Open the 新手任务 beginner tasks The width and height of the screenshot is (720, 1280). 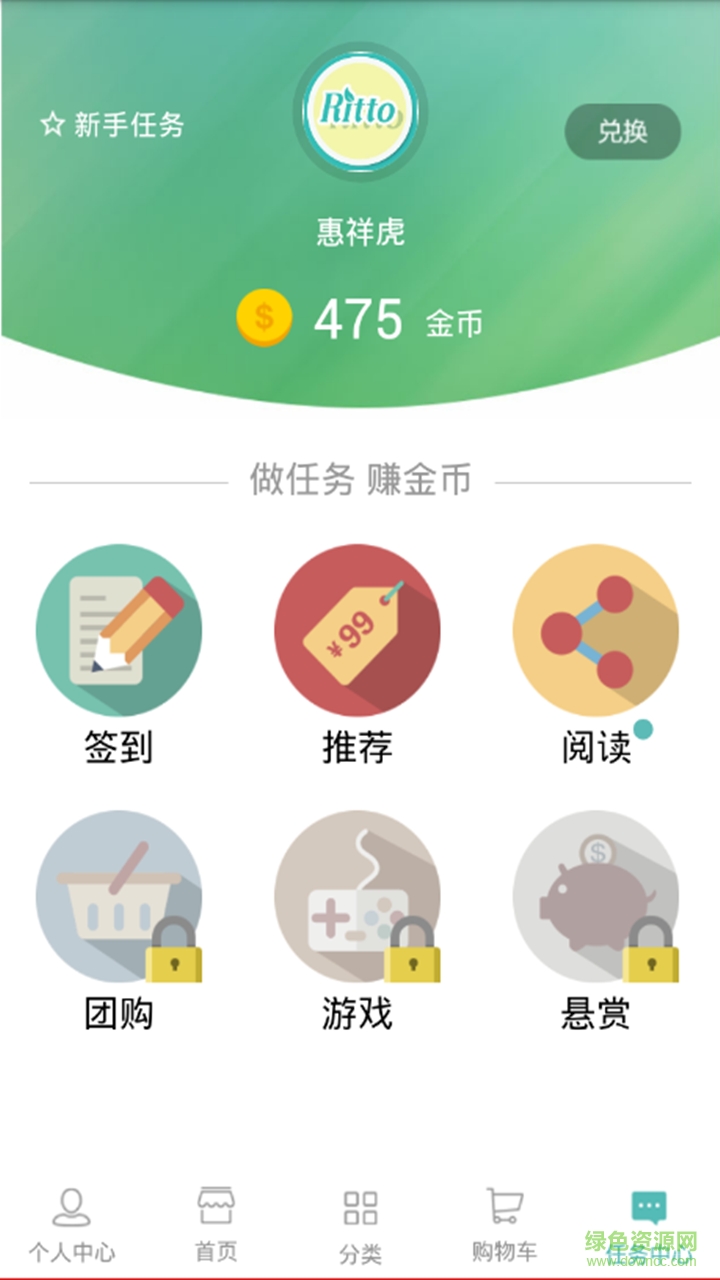(x=112, y=125)
